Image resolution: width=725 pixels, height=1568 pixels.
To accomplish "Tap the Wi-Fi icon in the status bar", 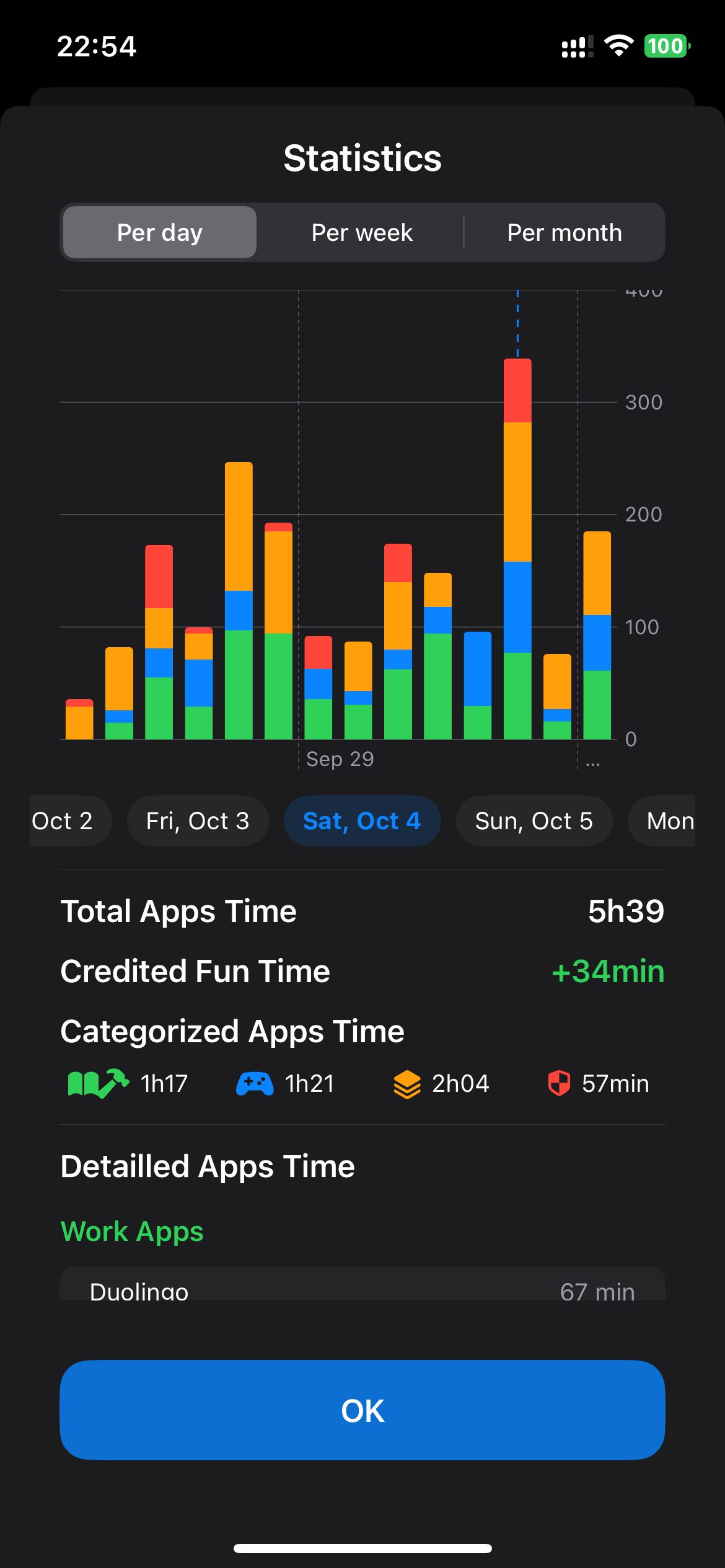I will (618, 45).
